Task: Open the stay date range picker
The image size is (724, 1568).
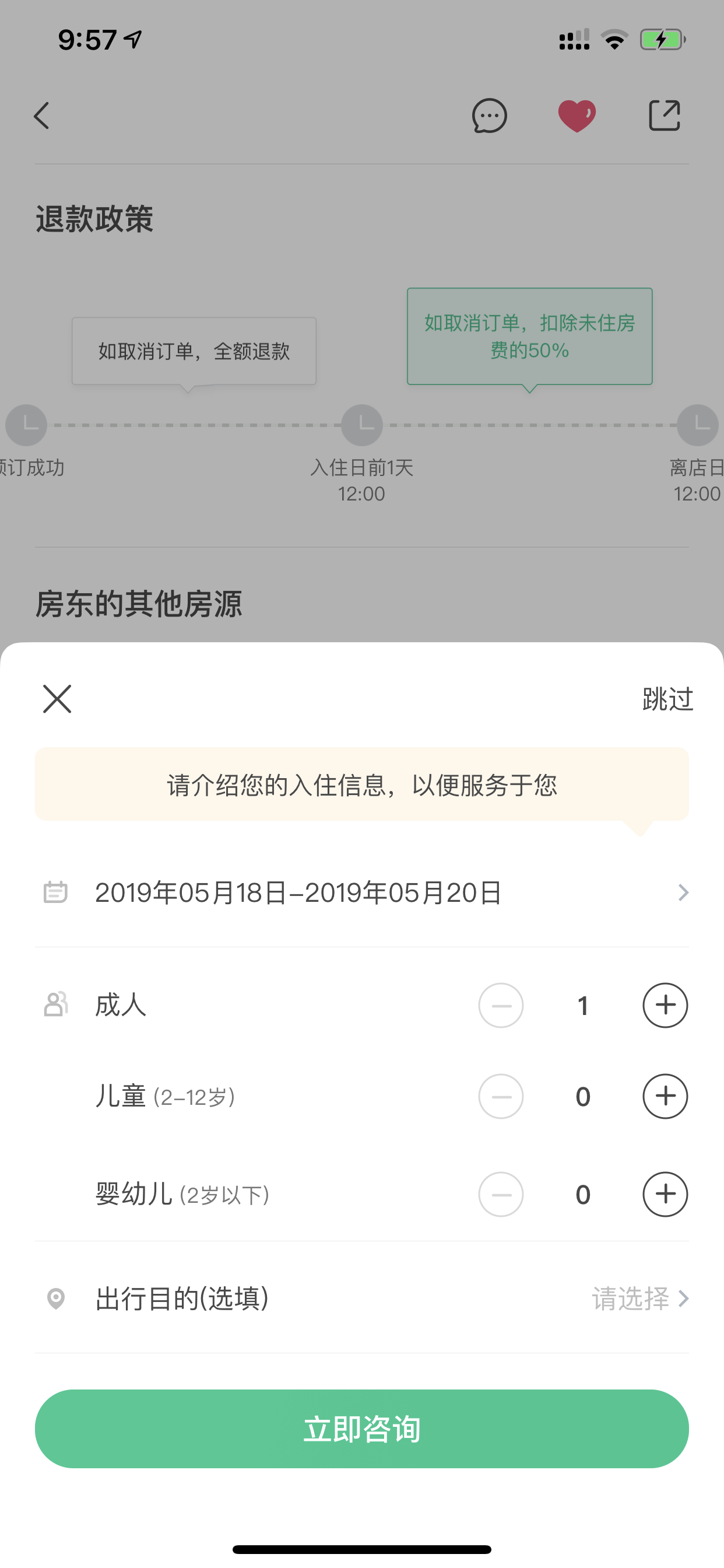Action: [x=362, y=892]
